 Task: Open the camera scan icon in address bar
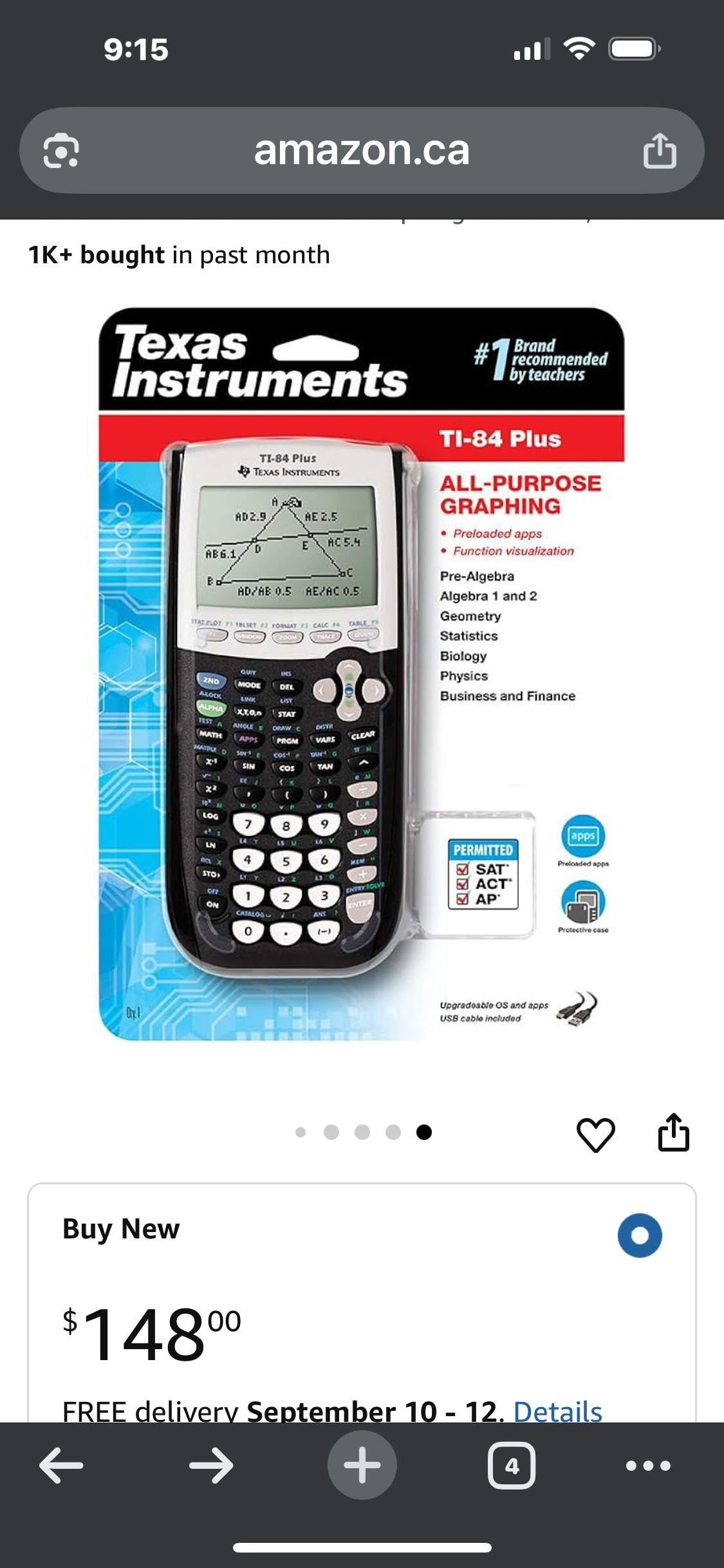point(61,151)
